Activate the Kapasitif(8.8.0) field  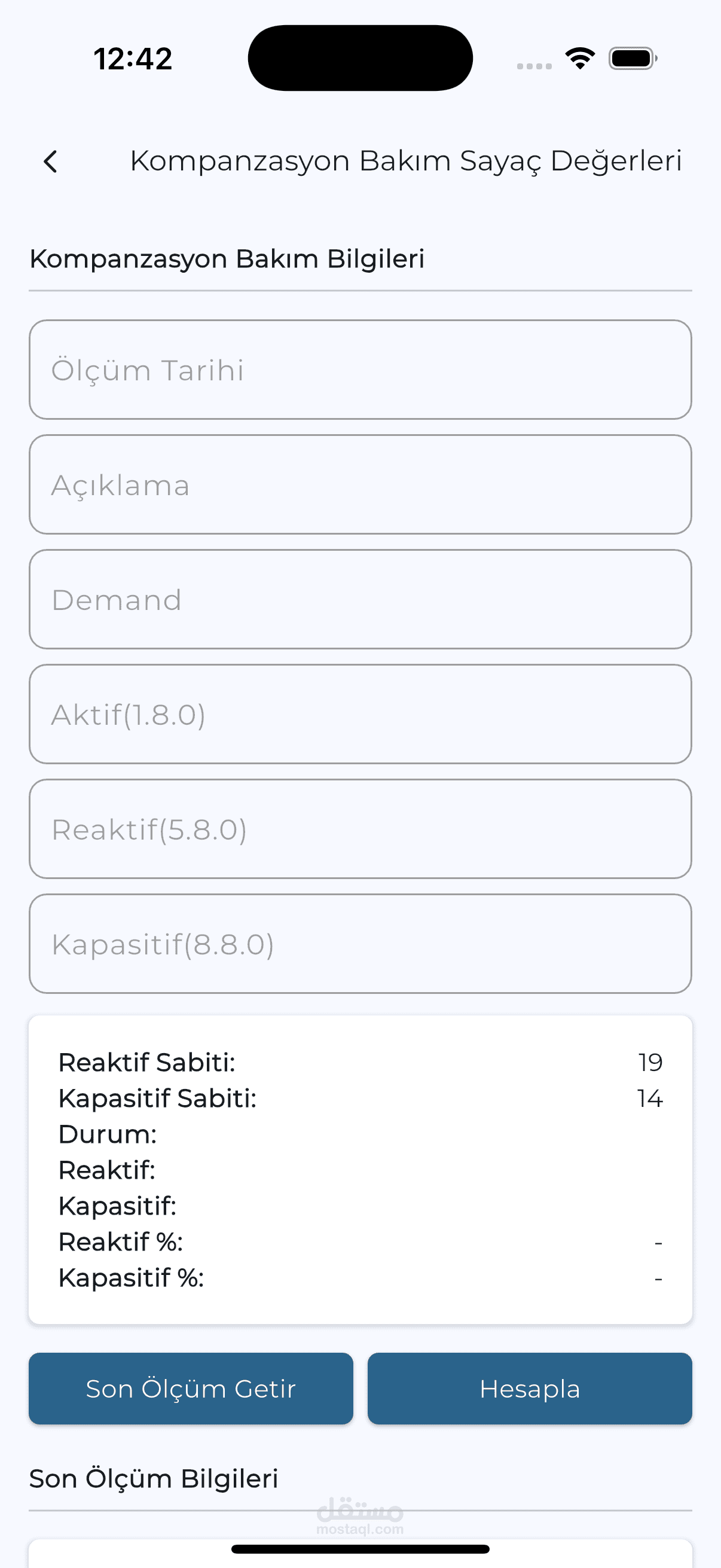(360, 944)
